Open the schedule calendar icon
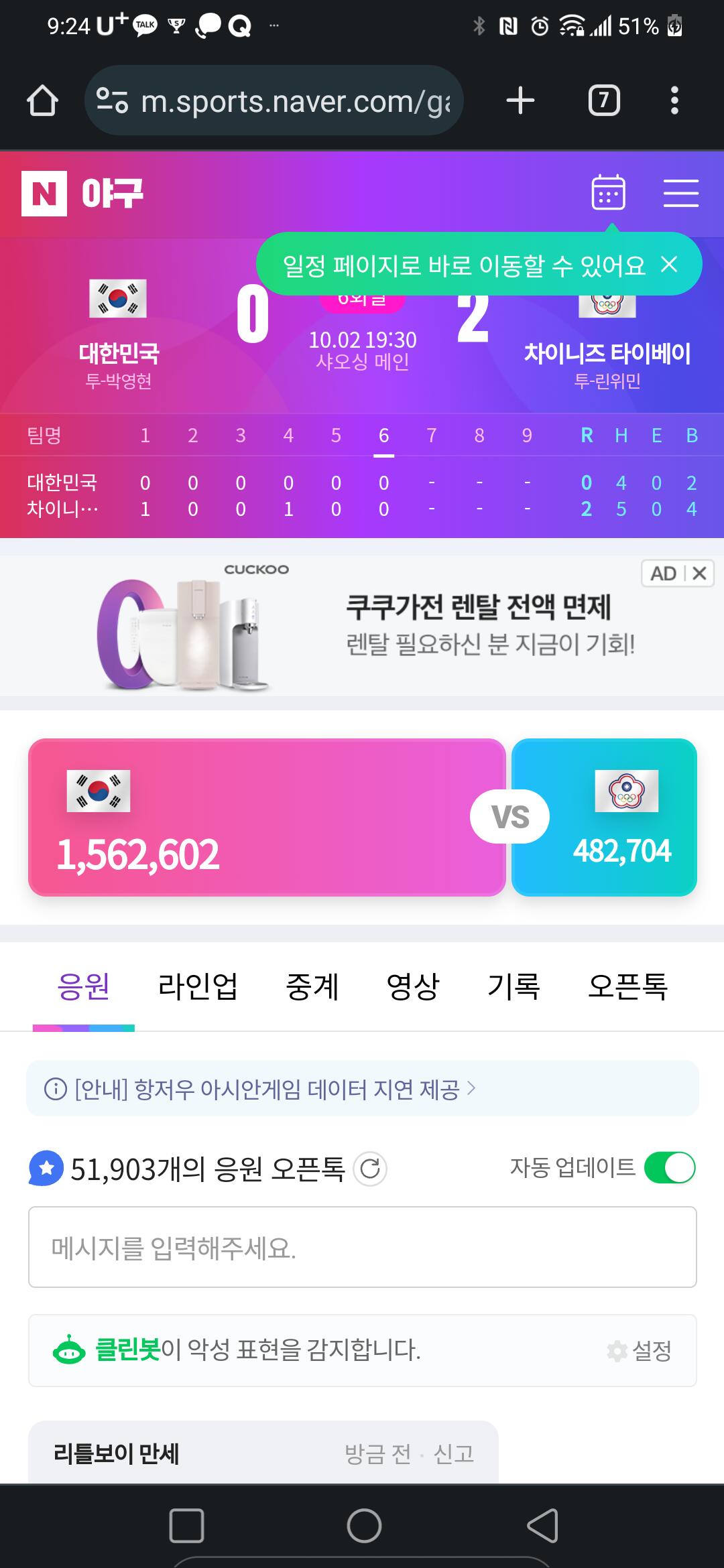 click(608, 193)
